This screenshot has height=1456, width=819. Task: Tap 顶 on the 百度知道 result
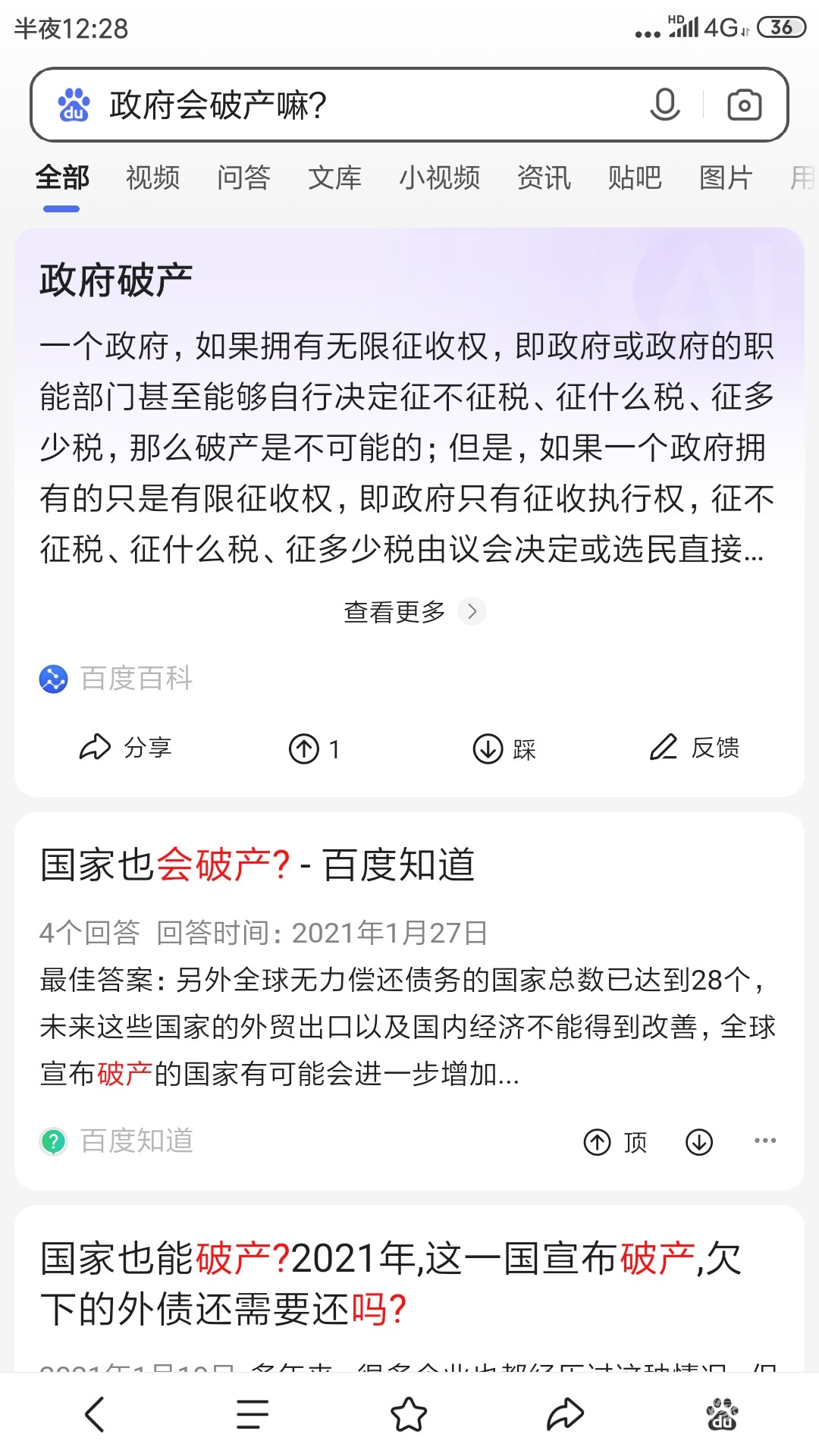(615, 1142)
